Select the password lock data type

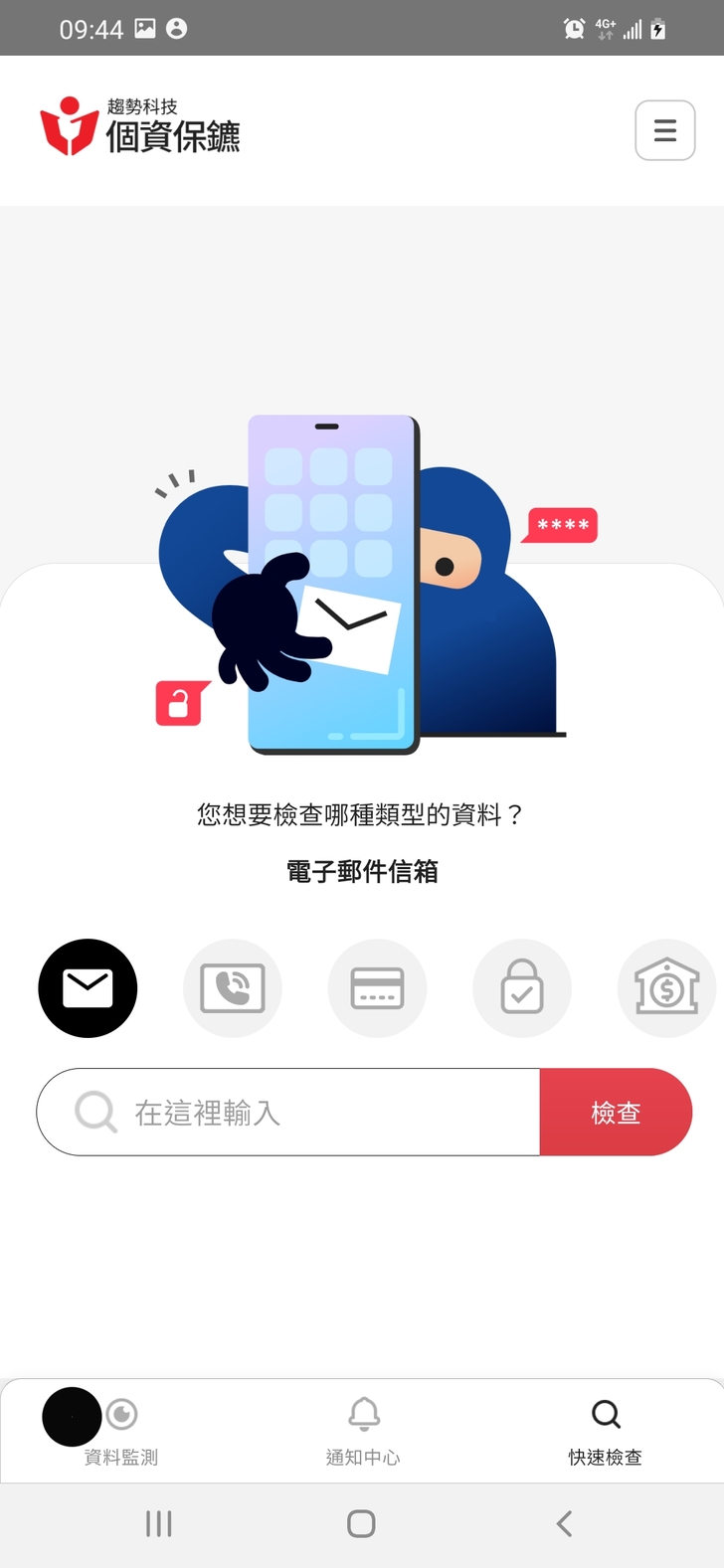(x=522, y=987)
